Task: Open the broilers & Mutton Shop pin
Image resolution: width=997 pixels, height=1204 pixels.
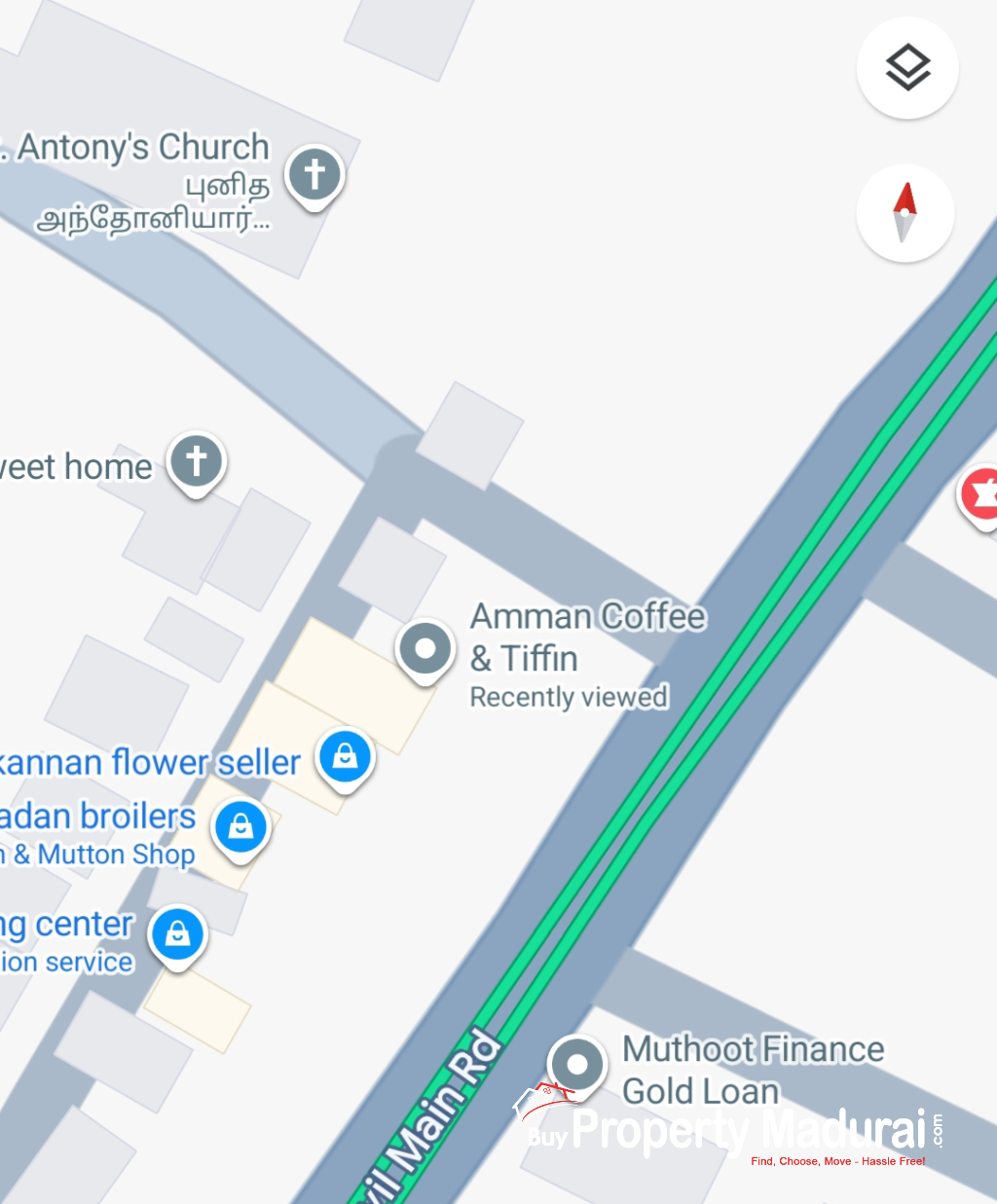Action: coord(240,828)
